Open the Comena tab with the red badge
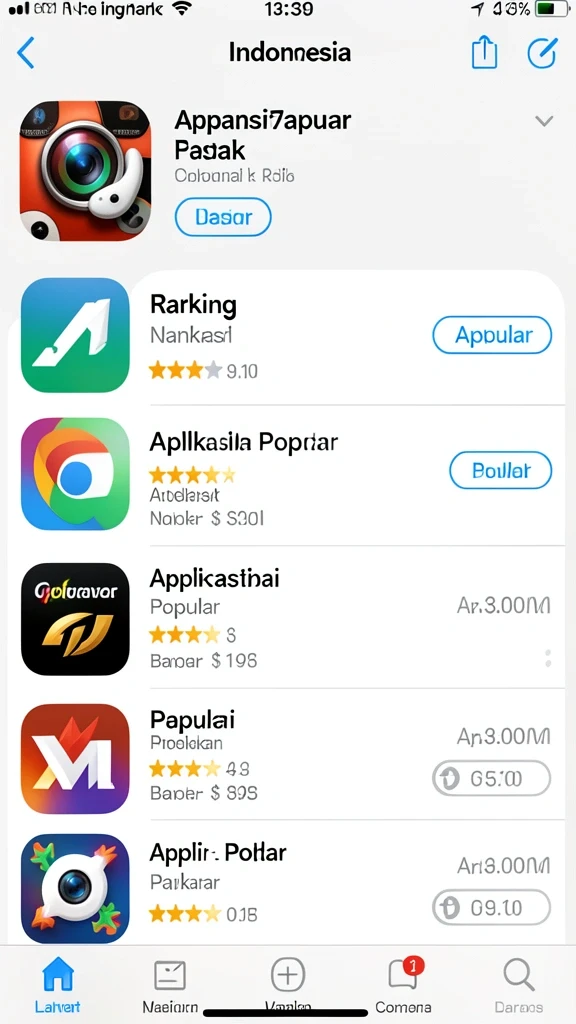The height and width of the screenshot is (1024, 576). click(404, 986)
